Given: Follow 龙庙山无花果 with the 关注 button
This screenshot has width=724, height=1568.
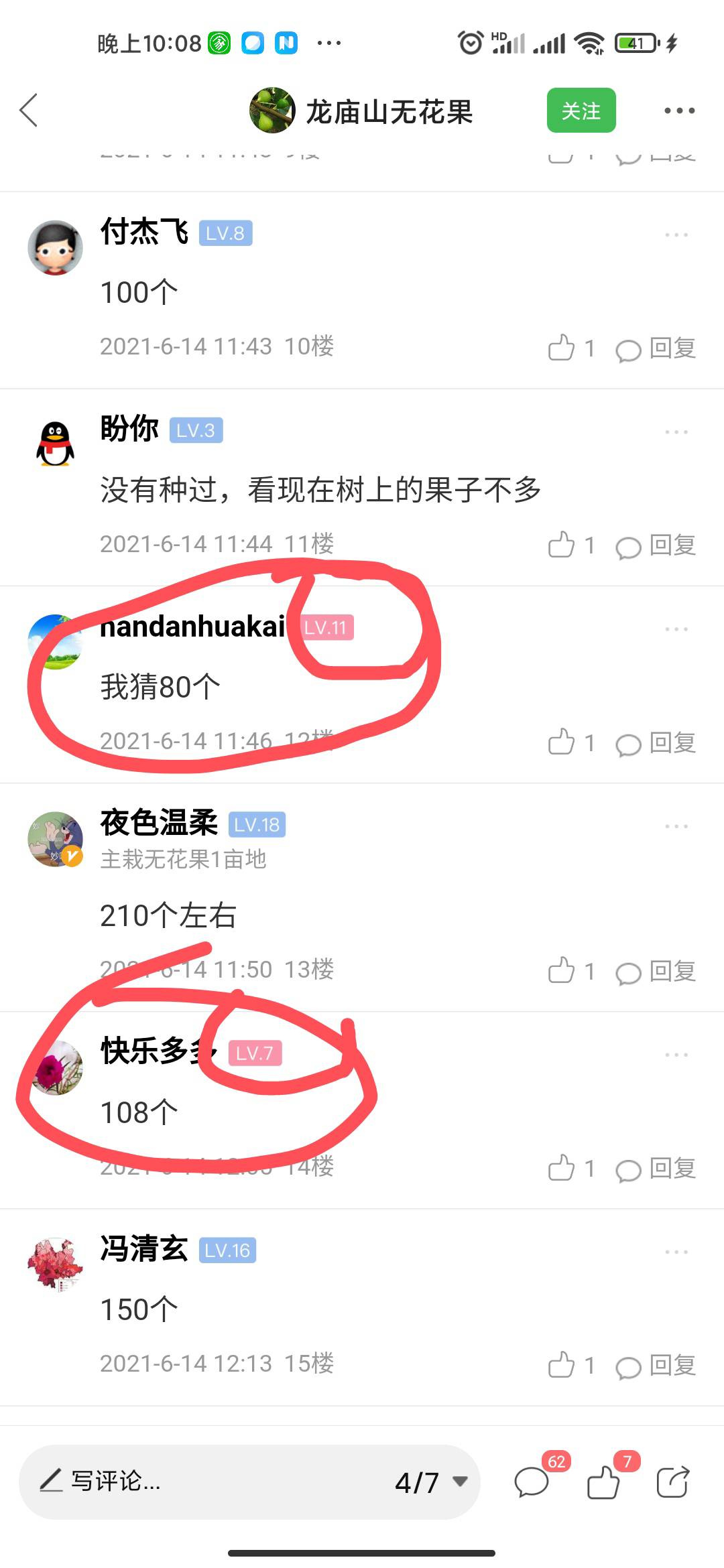Looking at the screenshot, I should point(581,111).
